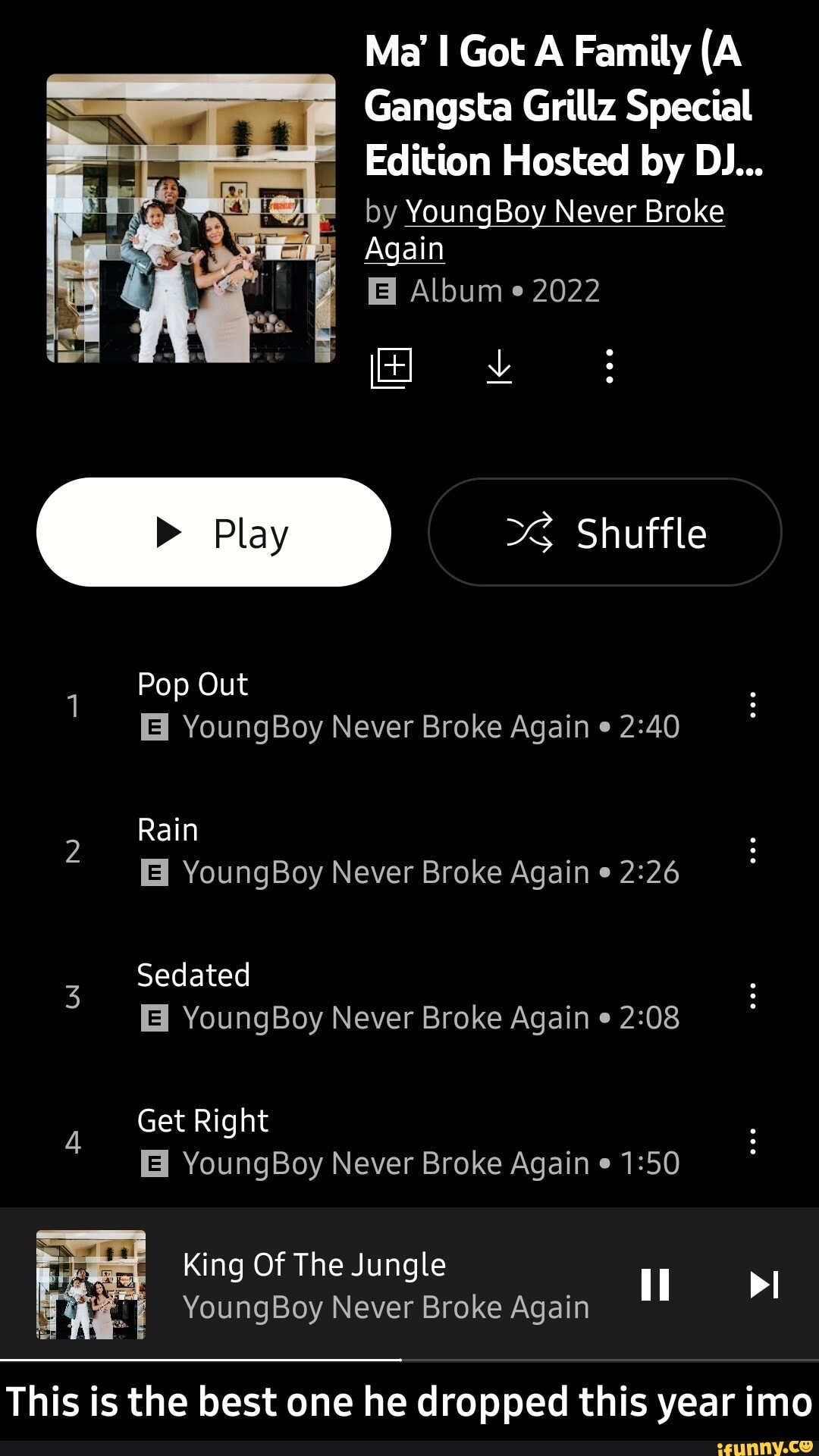Open more options for Get Right
The image size is (819, 1456).
[752, 1141]
